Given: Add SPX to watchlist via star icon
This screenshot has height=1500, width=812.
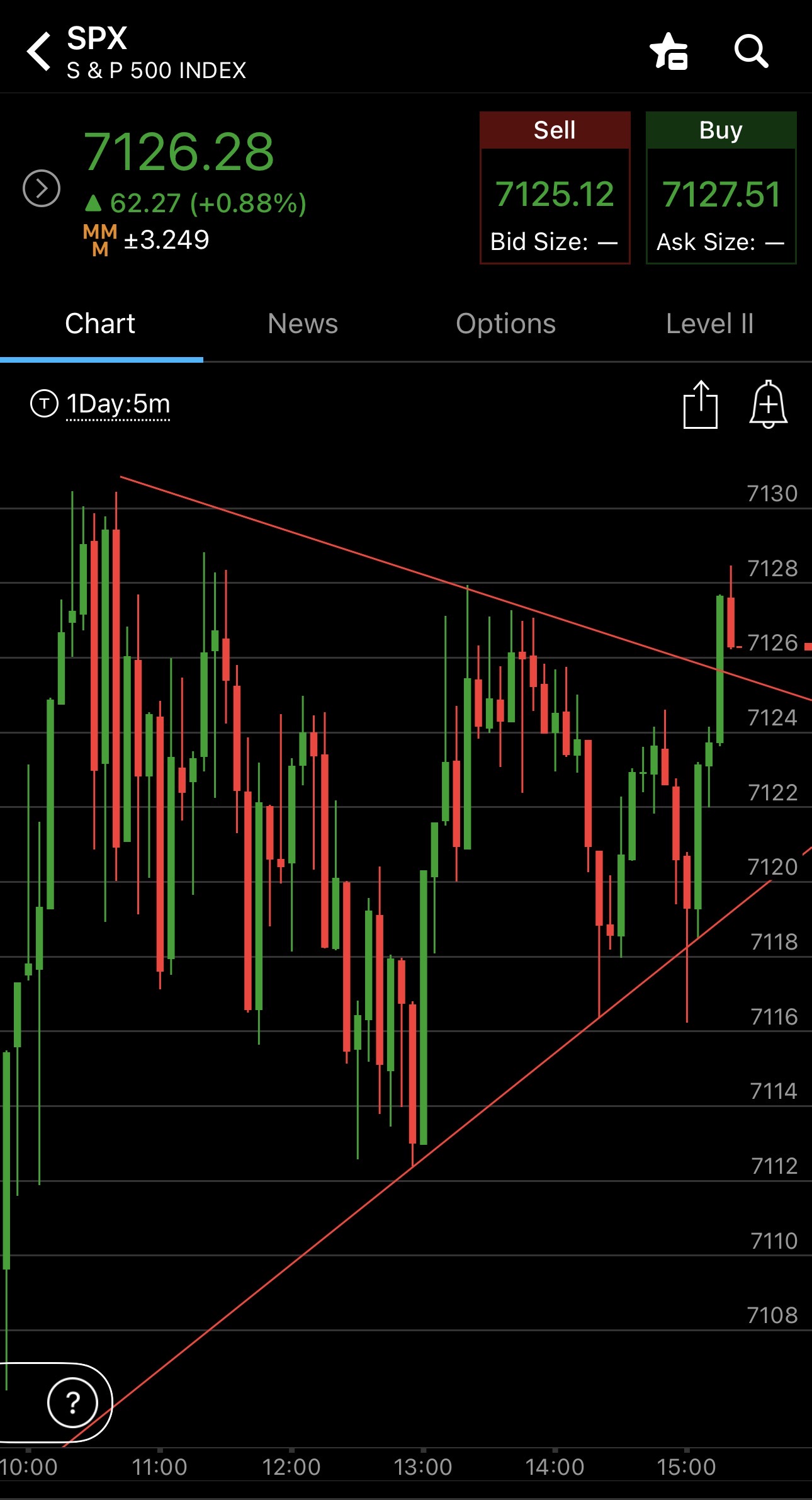Looking at the screenshot, I should point(668,52).
